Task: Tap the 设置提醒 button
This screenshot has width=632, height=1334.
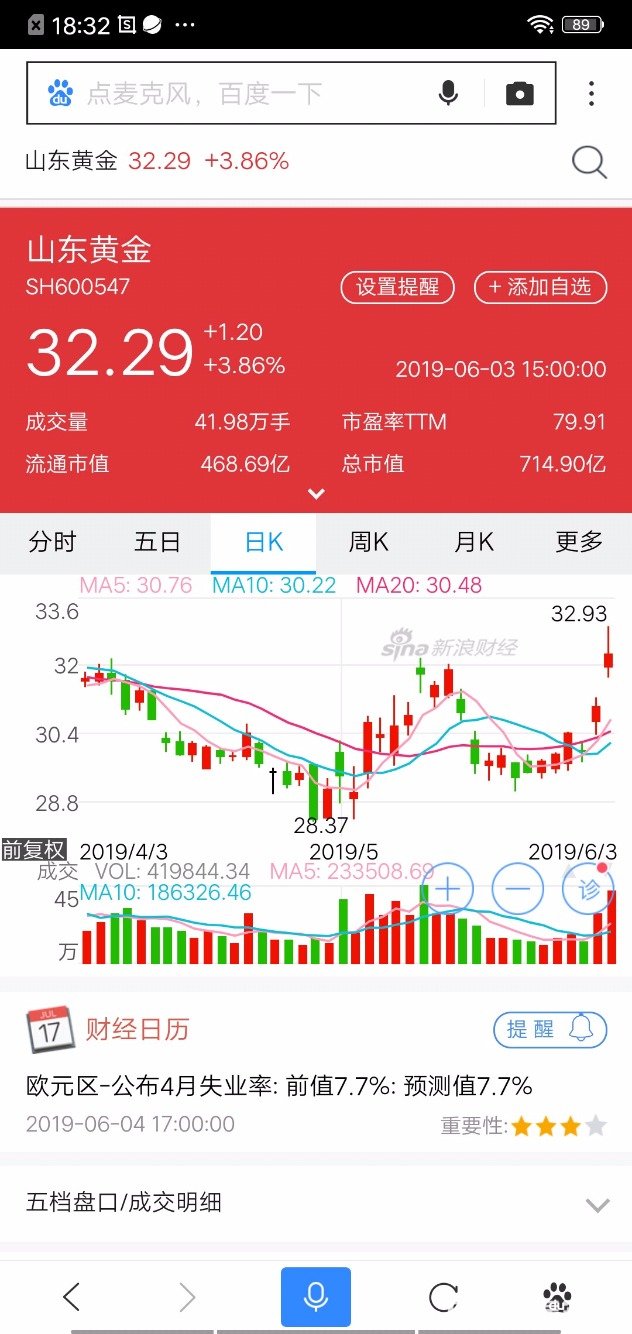Action: pyautogui.click(x=398, y=287)
